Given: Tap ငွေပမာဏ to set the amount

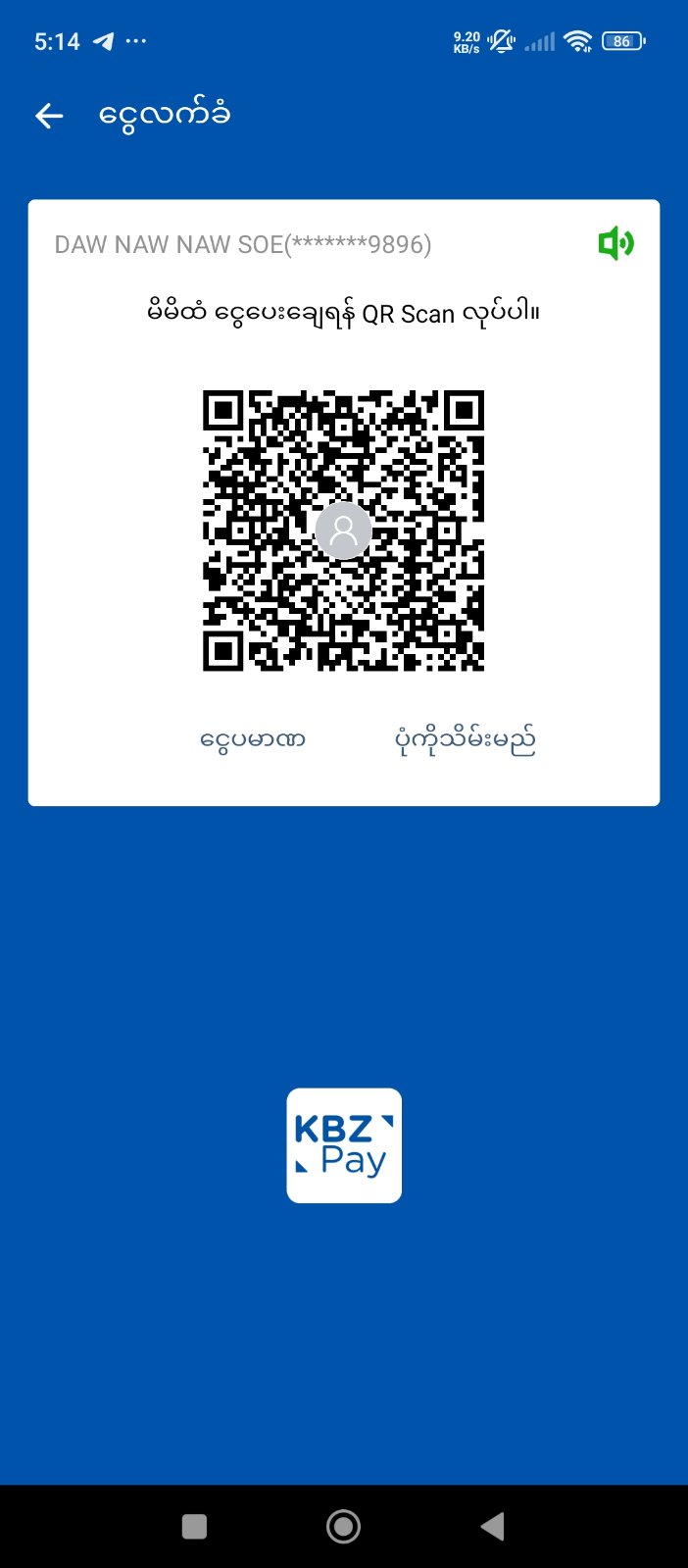Looking at the screenshot, I should [x=253, y=738].
